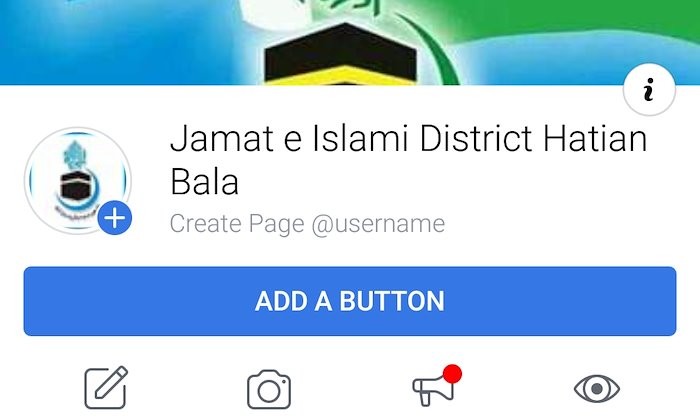Image resolution: width=700 pixels, height=416 pixels.
Task: Open the promote megaphone icon
Action: click(433, 389)
